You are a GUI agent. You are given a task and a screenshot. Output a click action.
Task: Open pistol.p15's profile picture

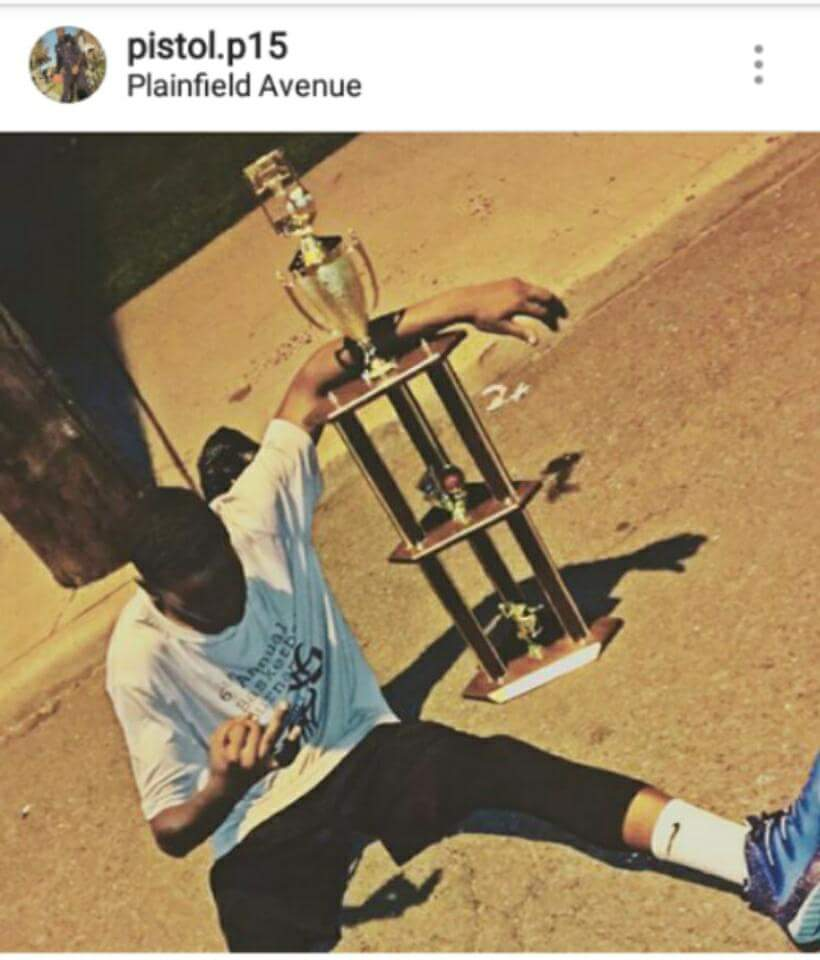[x=67, y=65]
